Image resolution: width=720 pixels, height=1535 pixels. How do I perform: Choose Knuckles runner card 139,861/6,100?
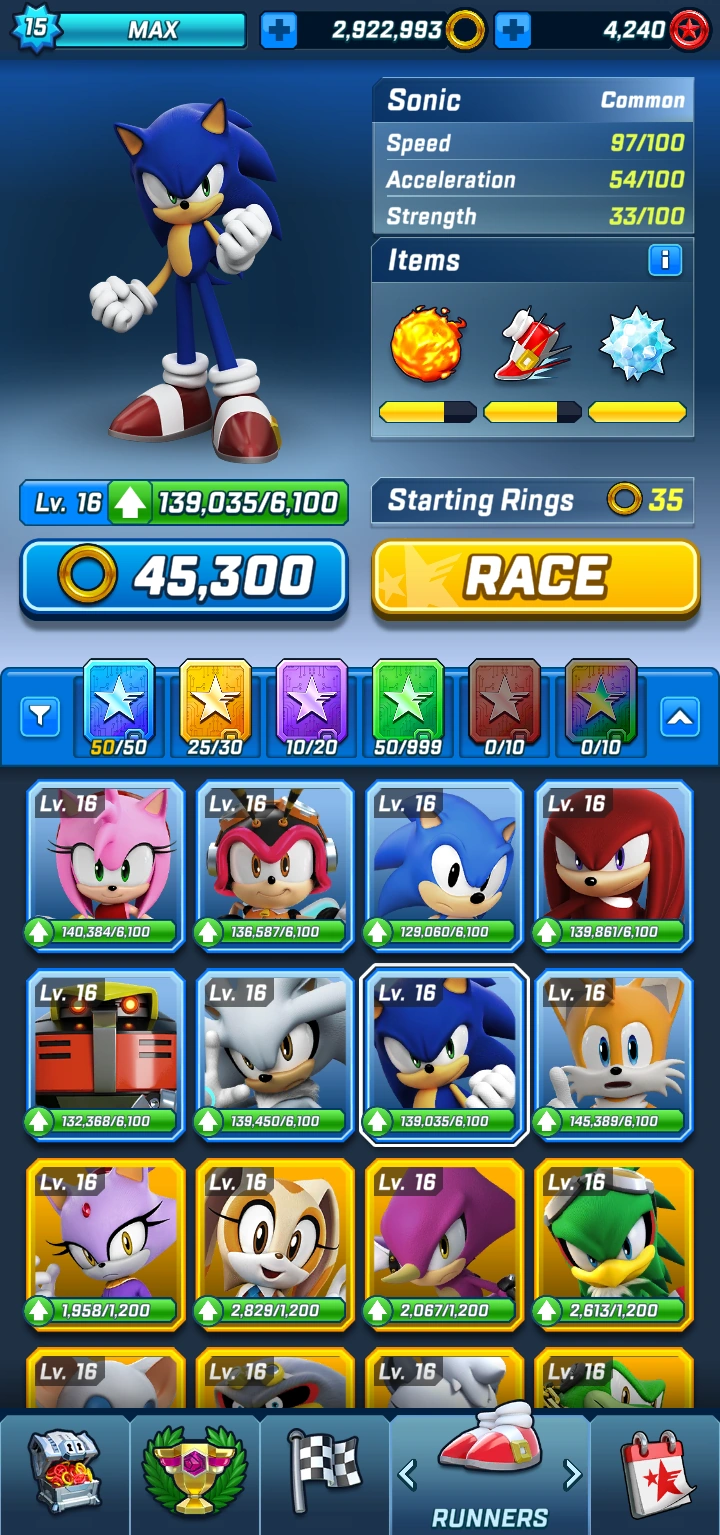614,865
